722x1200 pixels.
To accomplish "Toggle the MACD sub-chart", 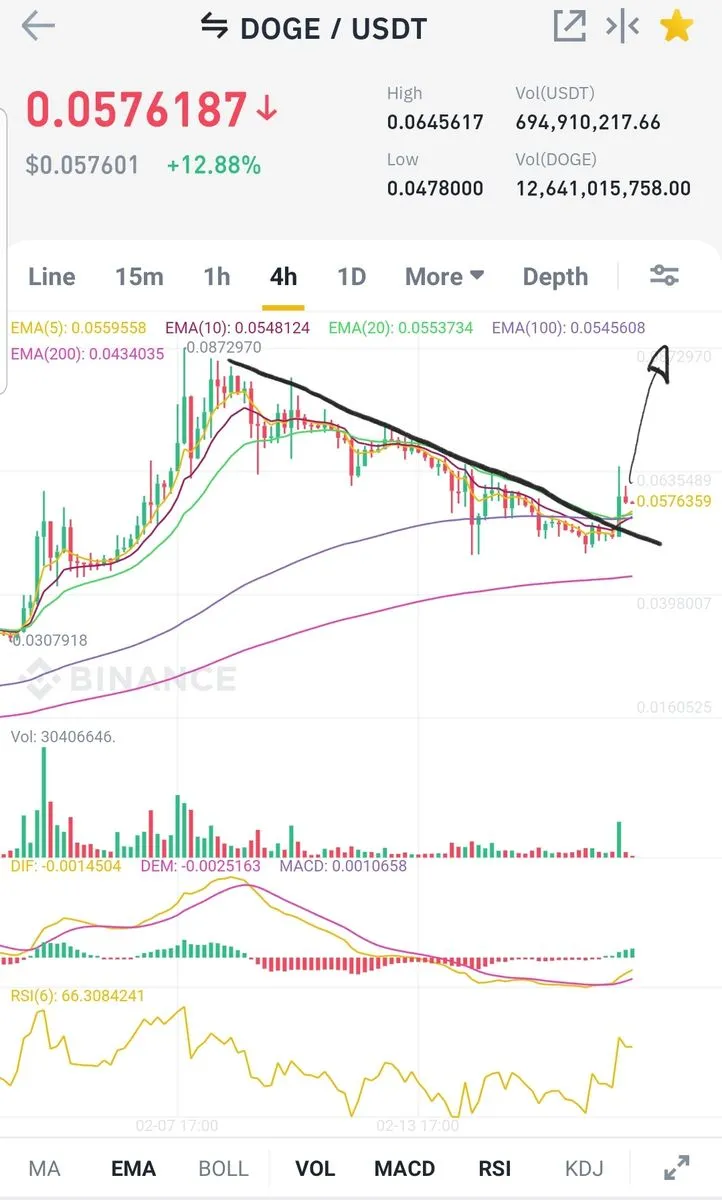I will (x=405, y=1168).
